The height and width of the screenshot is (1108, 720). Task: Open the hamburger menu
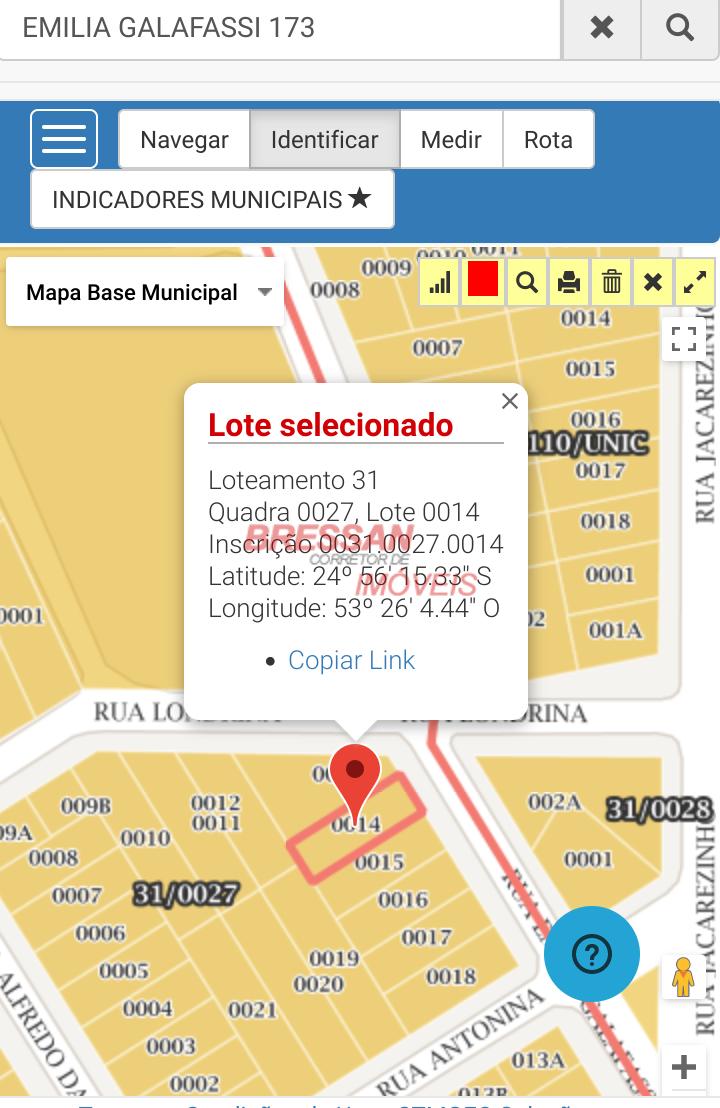64,139
